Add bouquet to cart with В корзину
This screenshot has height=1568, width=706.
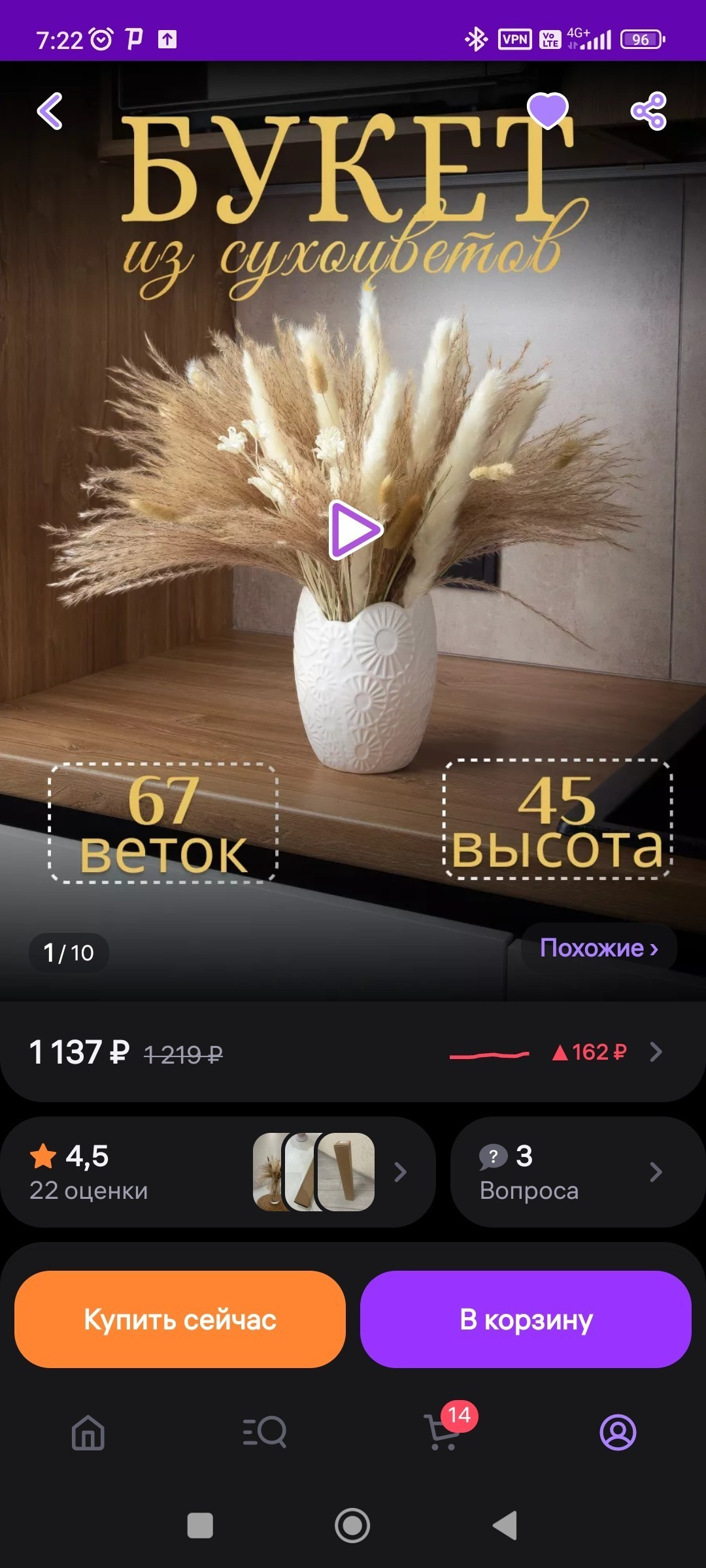click(527, 1320)
